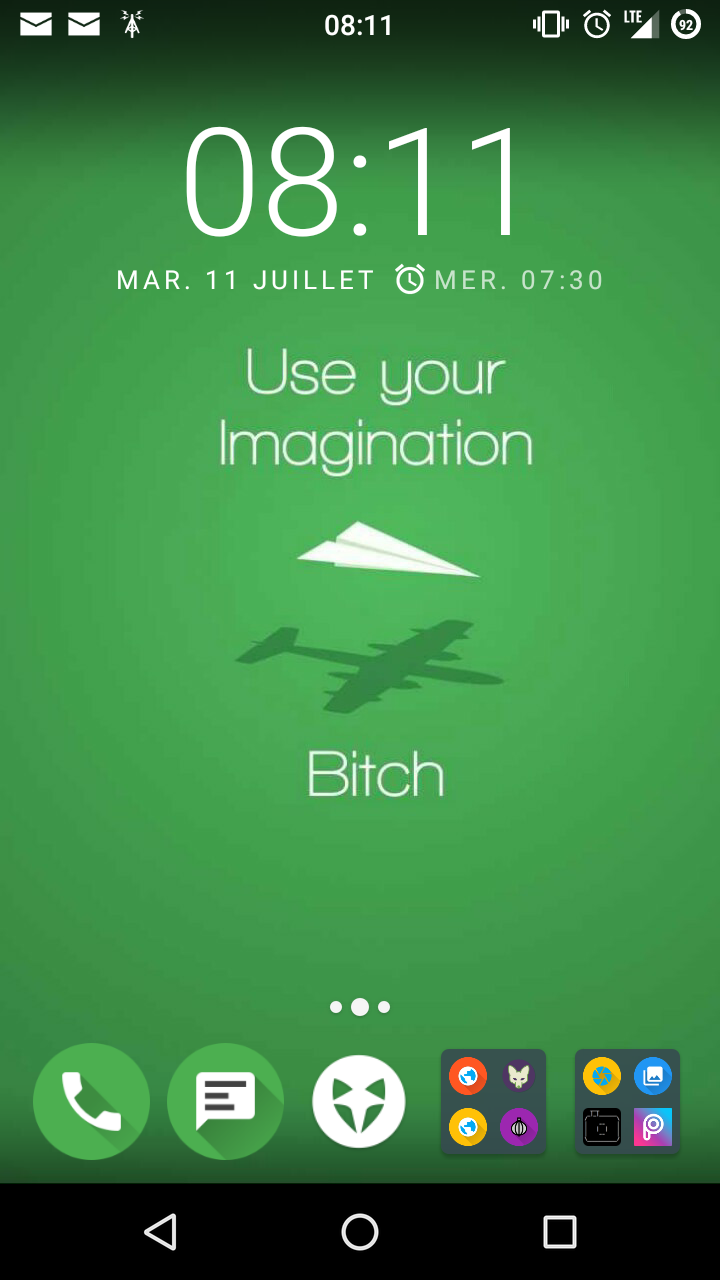
Task: Open the Messaging app
Action: click(x=225, y=1101)
